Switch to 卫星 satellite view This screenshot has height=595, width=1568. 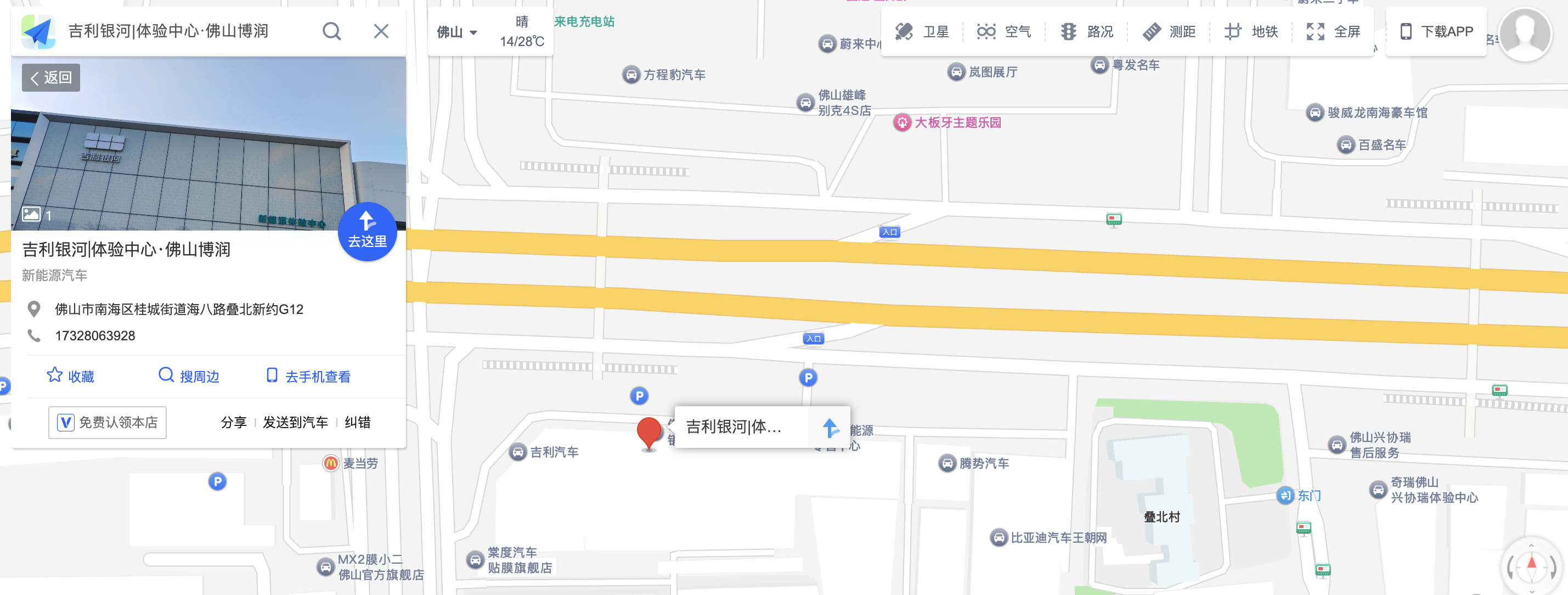click(x=922, y=32)
